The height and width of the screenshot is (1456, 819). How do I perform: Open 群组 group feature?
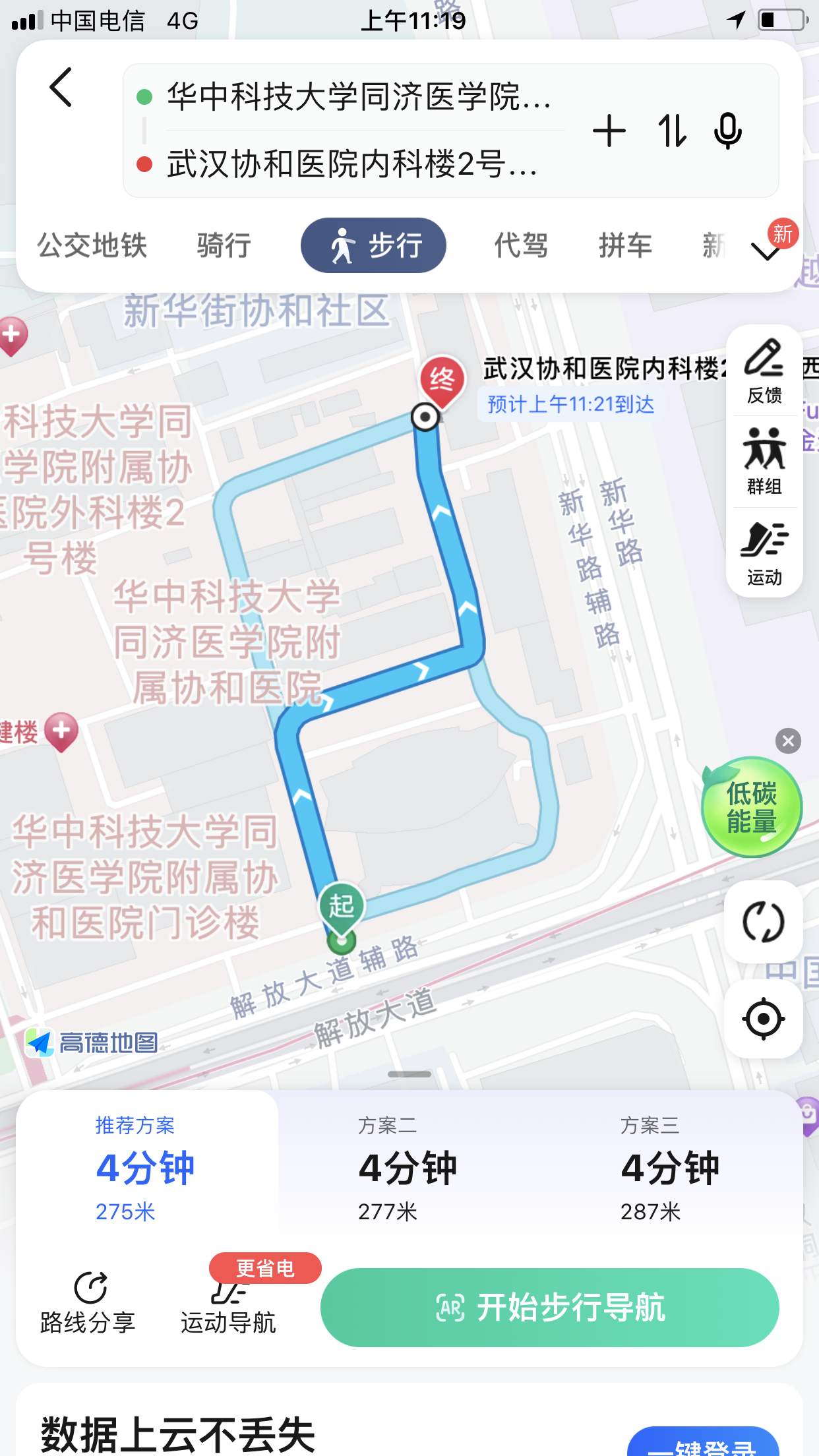[x=764, y=461]
